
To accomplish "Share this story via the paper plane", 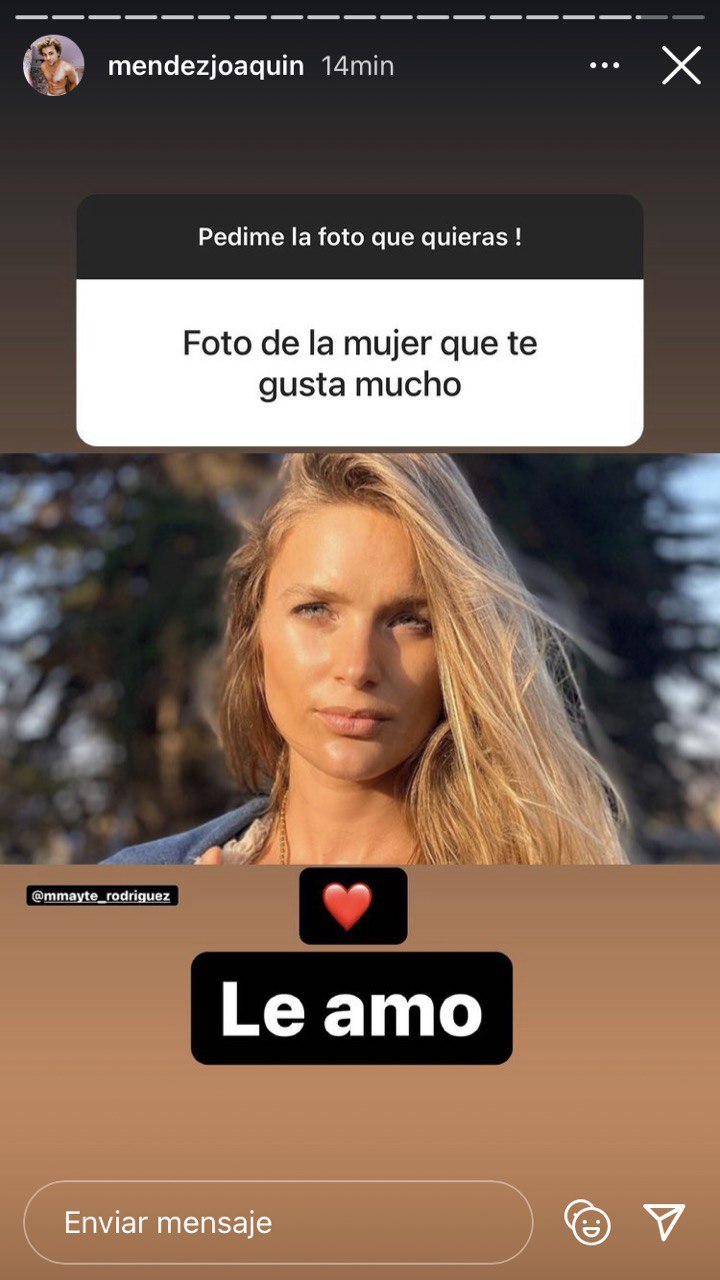I will [664, 1222].
